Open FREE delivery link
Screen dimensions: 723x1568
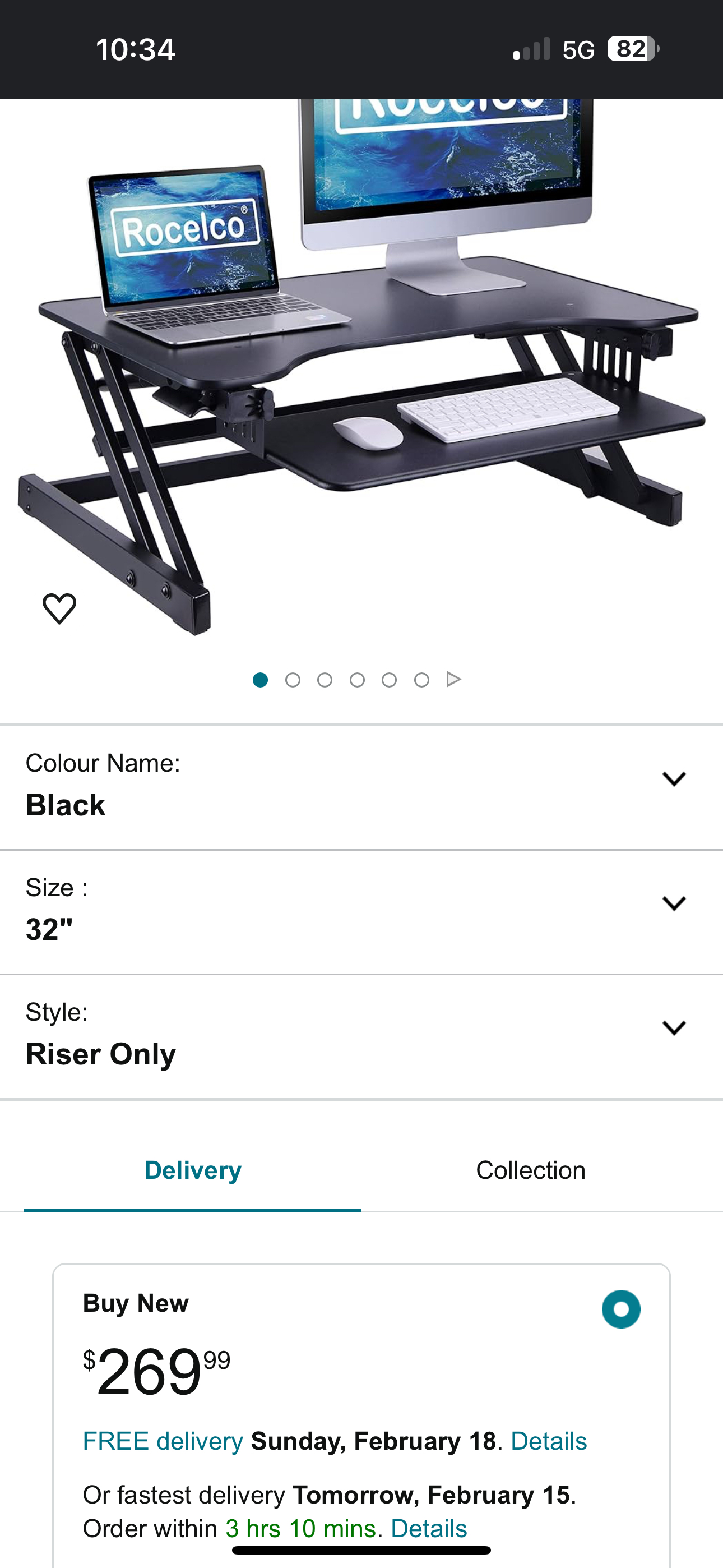coord(163,1441)
